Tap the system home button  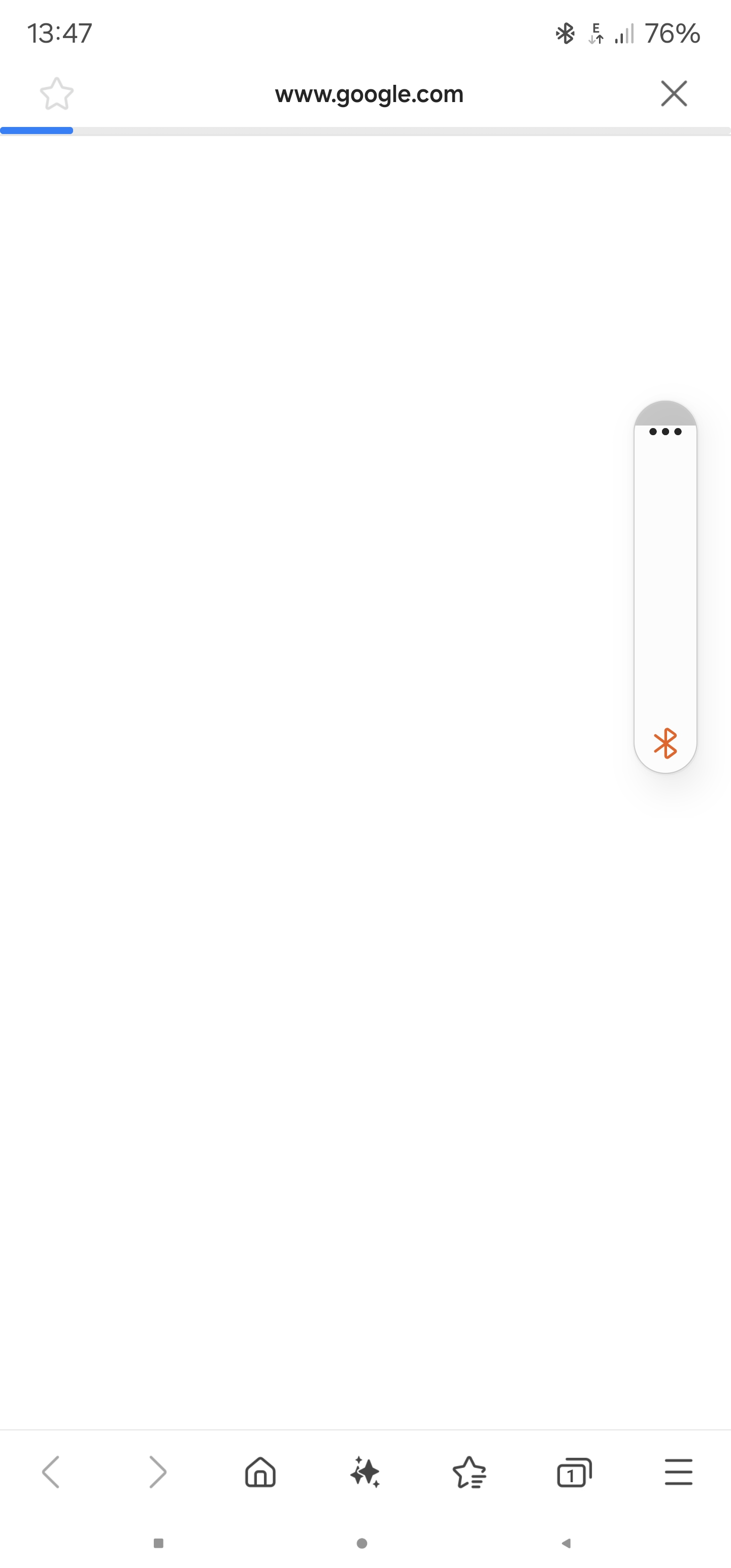[x=362, y=1543]
